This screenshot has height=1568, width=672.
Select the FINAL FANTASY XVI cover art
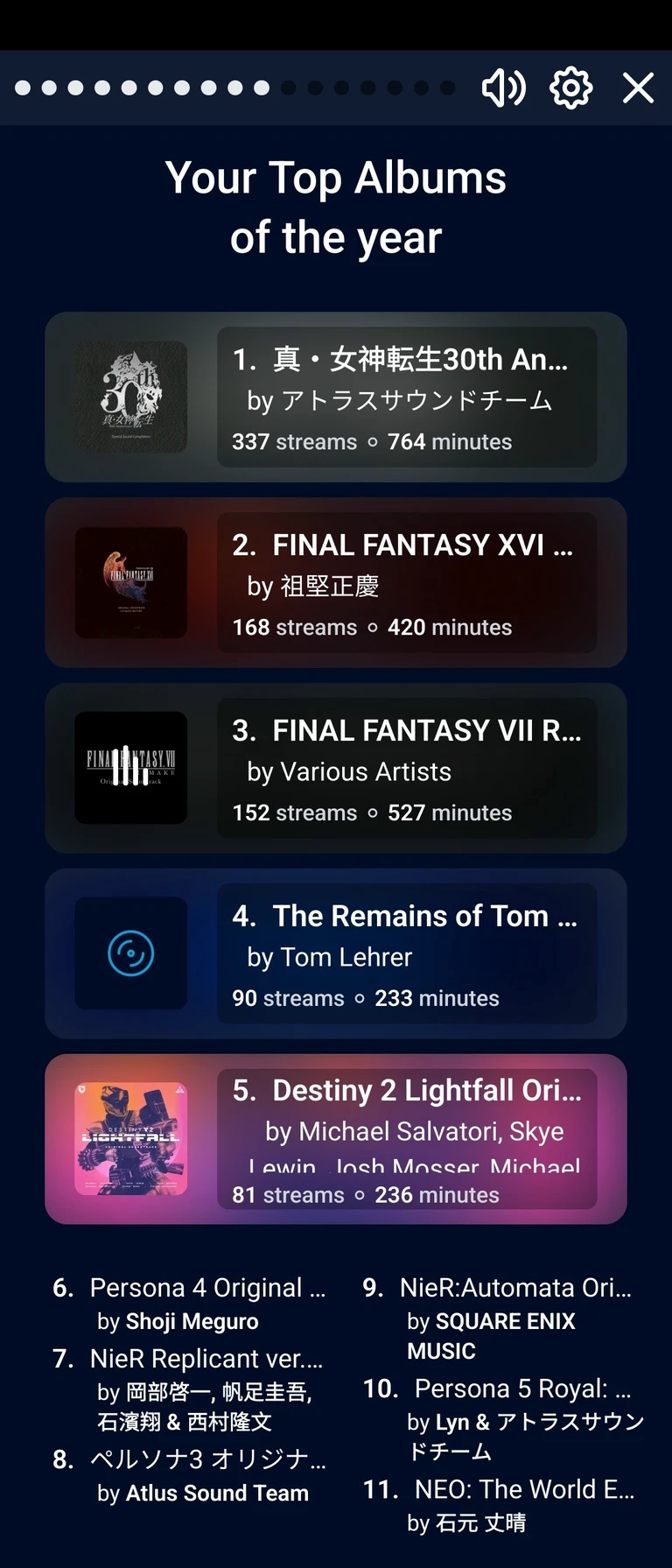click(131, 582)
